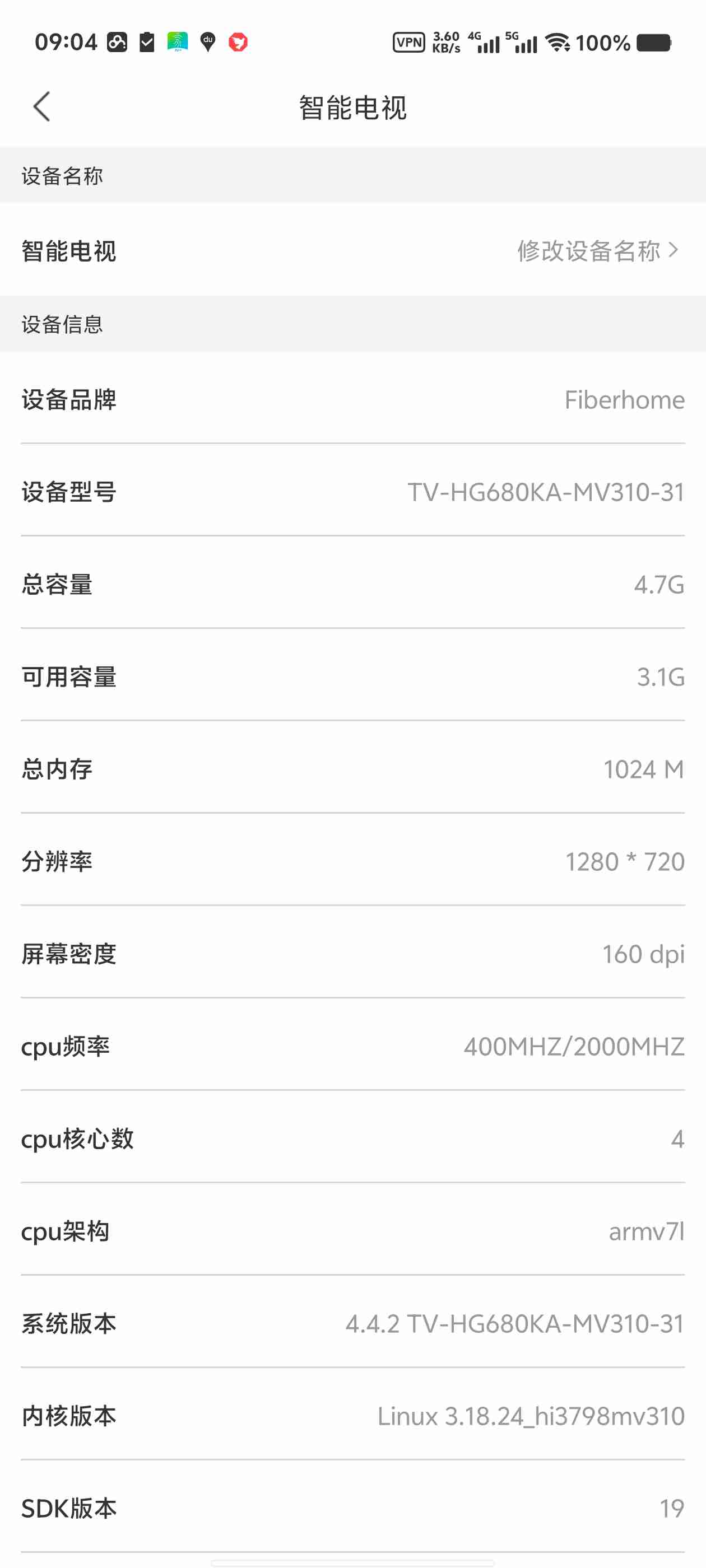The image size is (706, 1568).
Task: Click the 分辨率 1280*720 entry
Action: point(352,861)
